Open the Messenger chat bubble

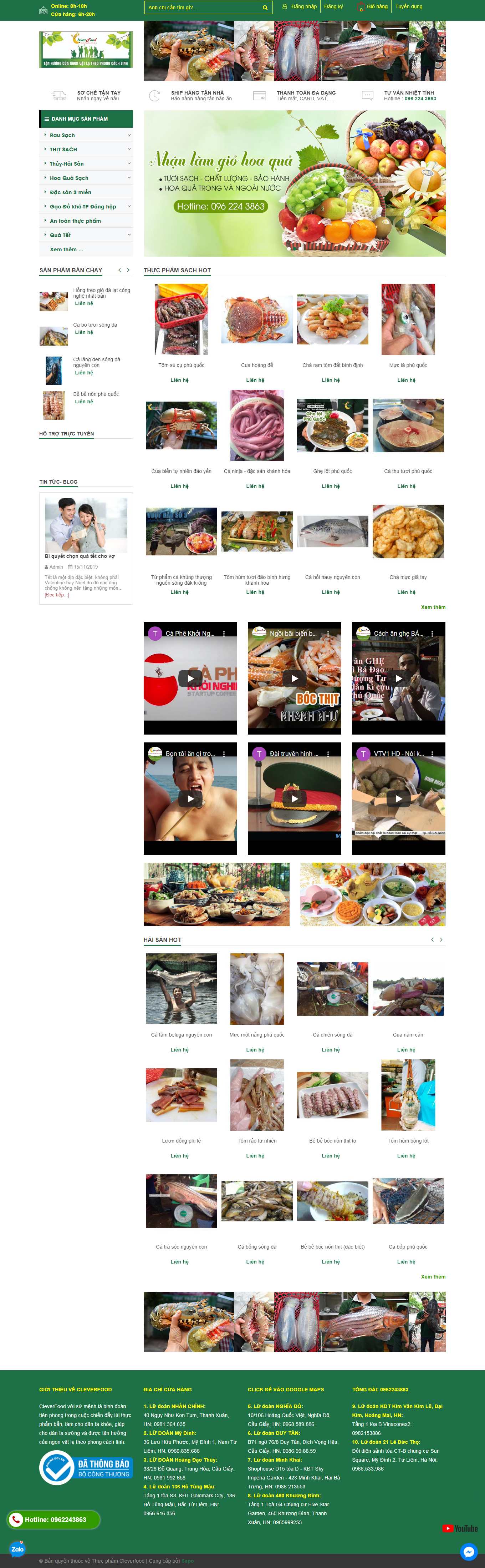468,1551
